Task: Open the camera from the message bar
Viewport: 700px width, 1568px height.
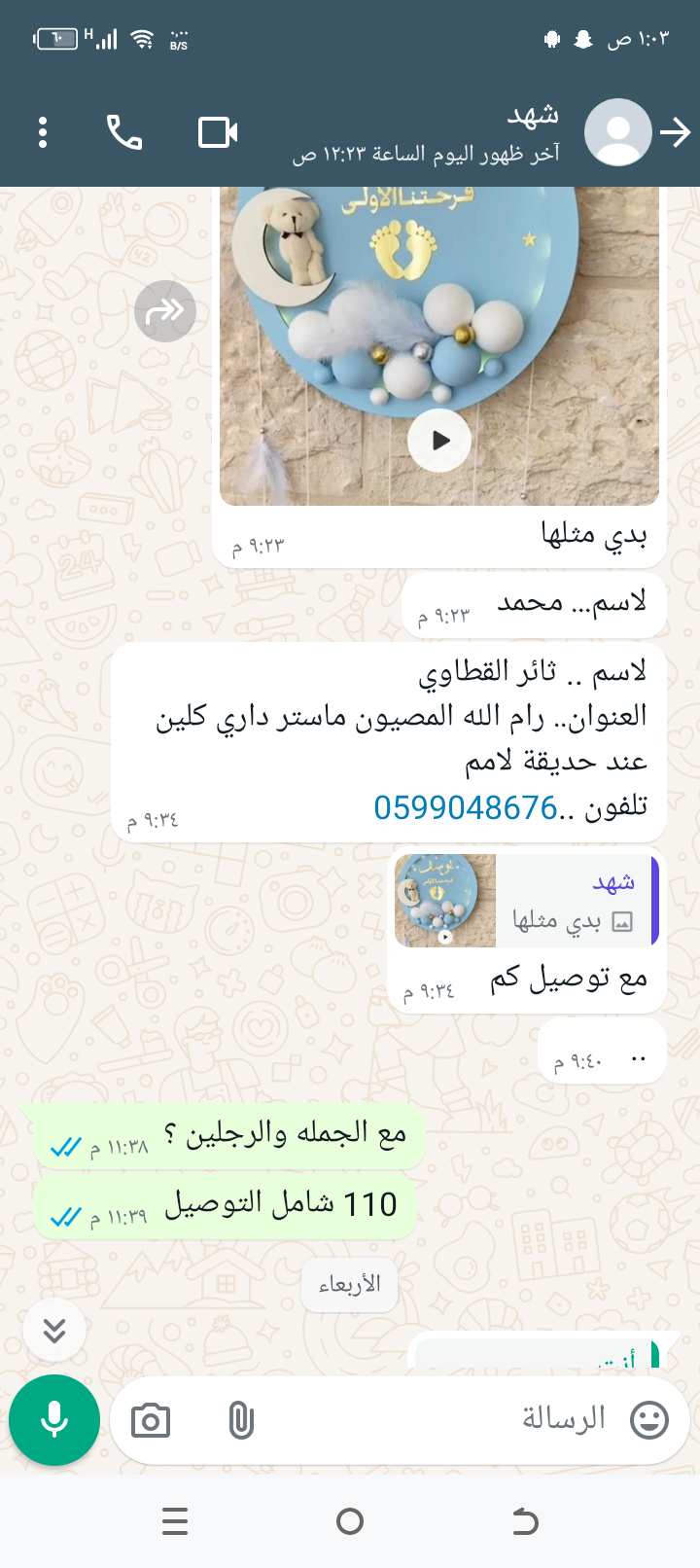Action: pyautogui.click(x=151, y=1421)
